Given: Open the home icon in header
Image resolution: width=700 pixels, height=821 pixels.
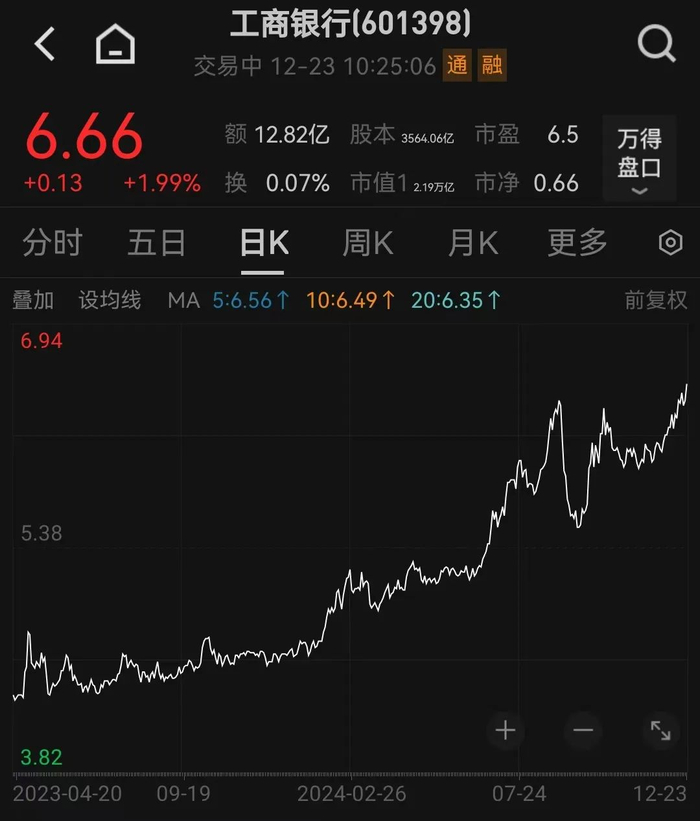Looking at the screenshot, I should tap(115, 45).
